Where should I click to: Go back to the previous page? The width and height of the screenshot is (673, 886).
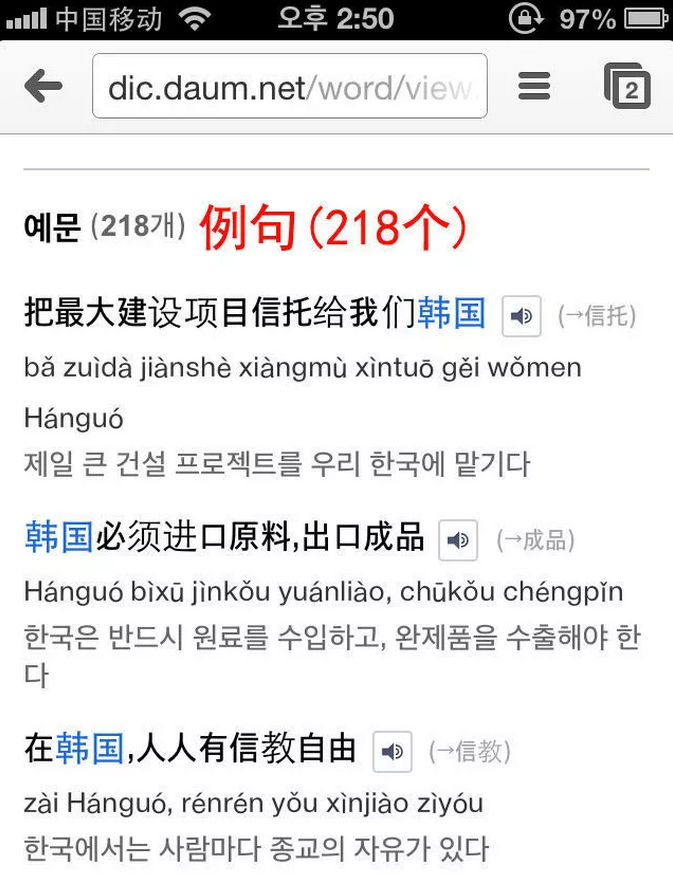point(43,87)
